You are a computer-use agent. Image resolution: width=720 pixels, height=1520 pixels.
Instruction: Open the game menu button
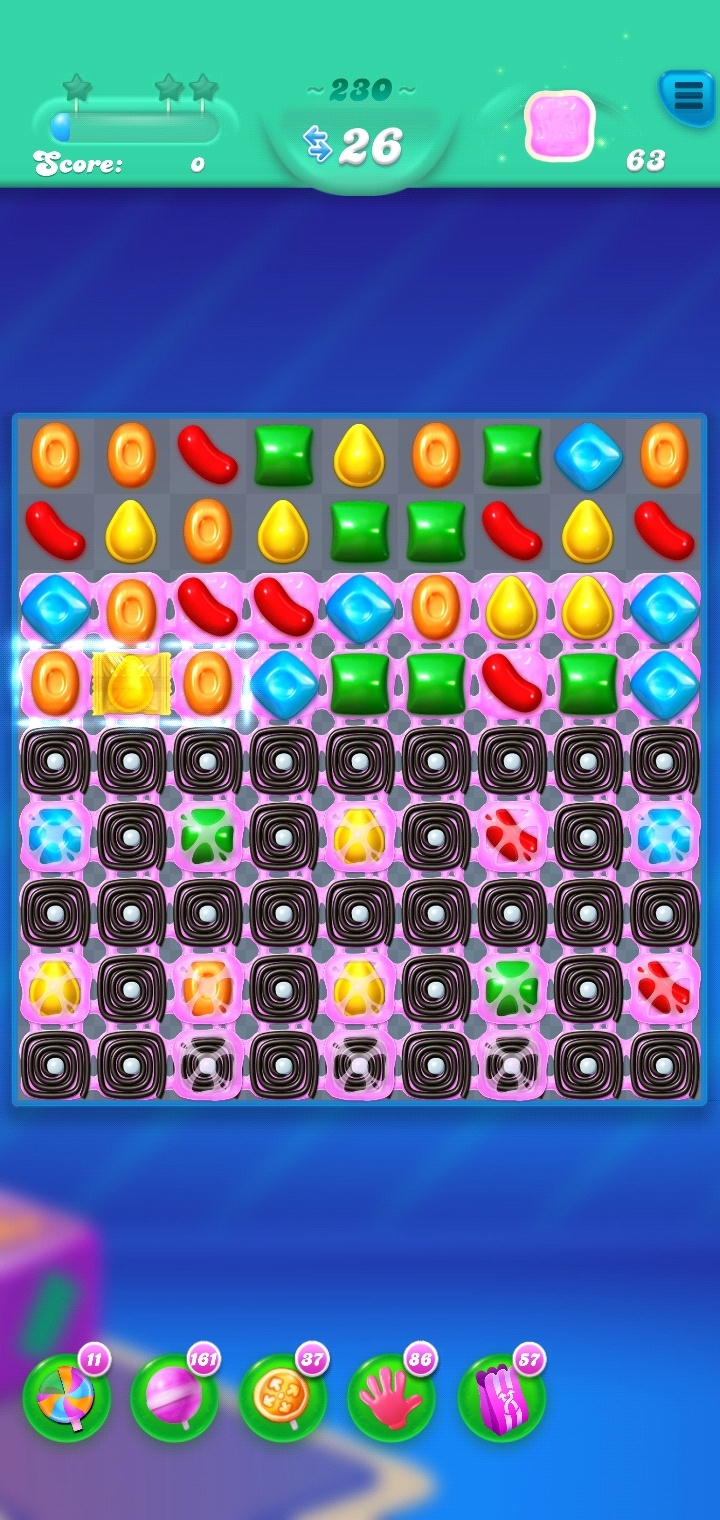pos(687,96)
